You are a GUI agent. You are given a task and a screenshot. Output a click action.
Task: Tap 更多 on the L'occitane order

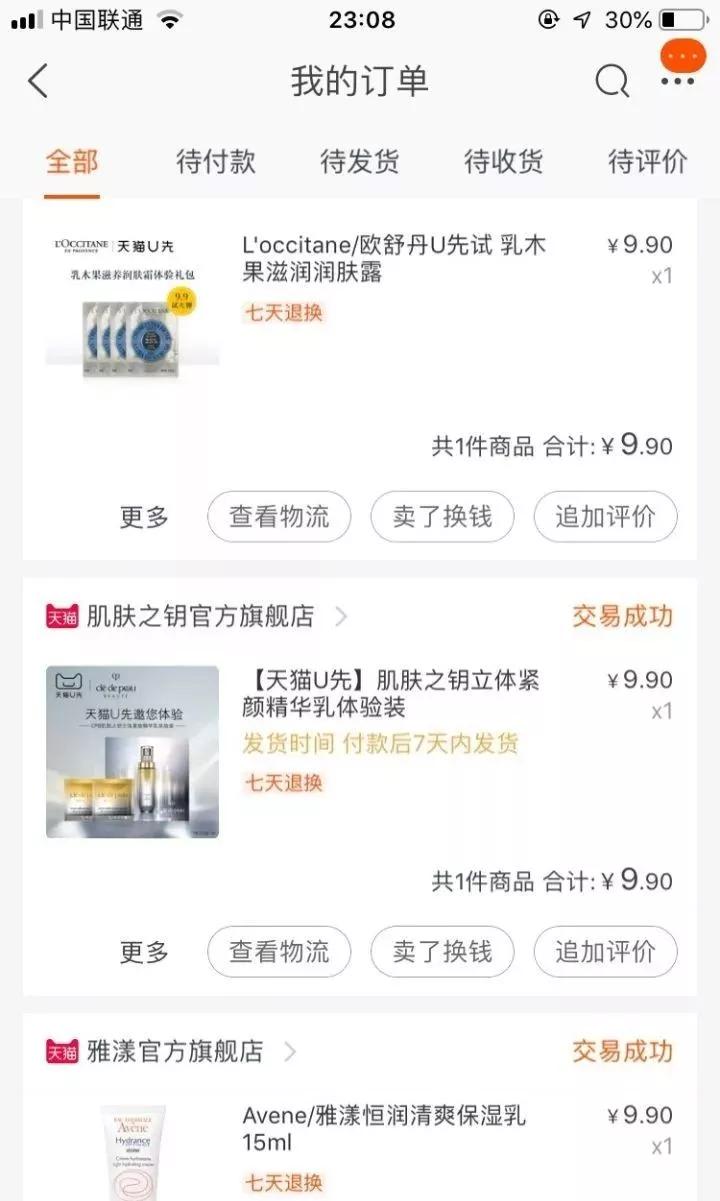pyautogui.click(x=142, y=517)
